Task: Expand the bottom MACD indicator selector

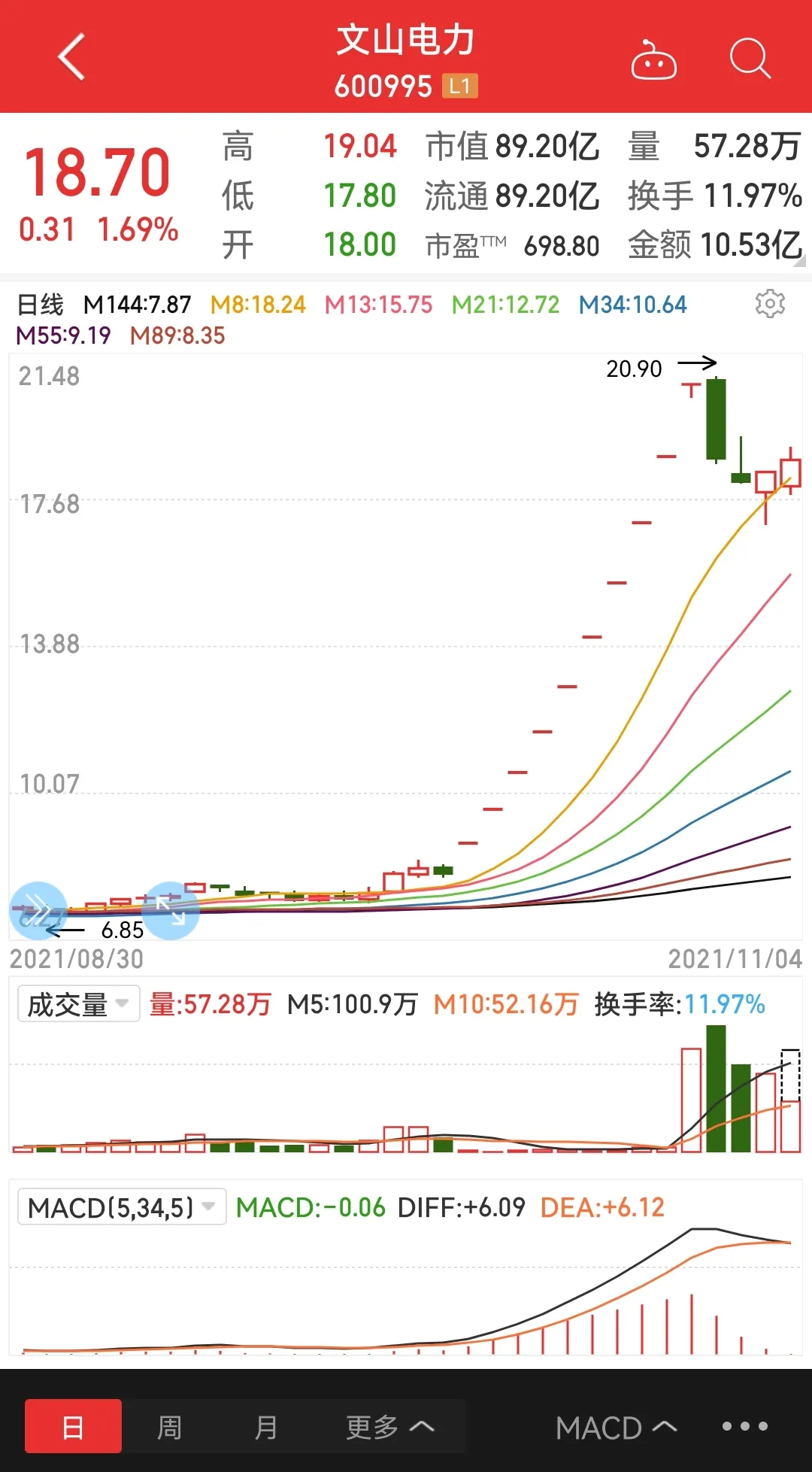Action: click(616, 1427)
